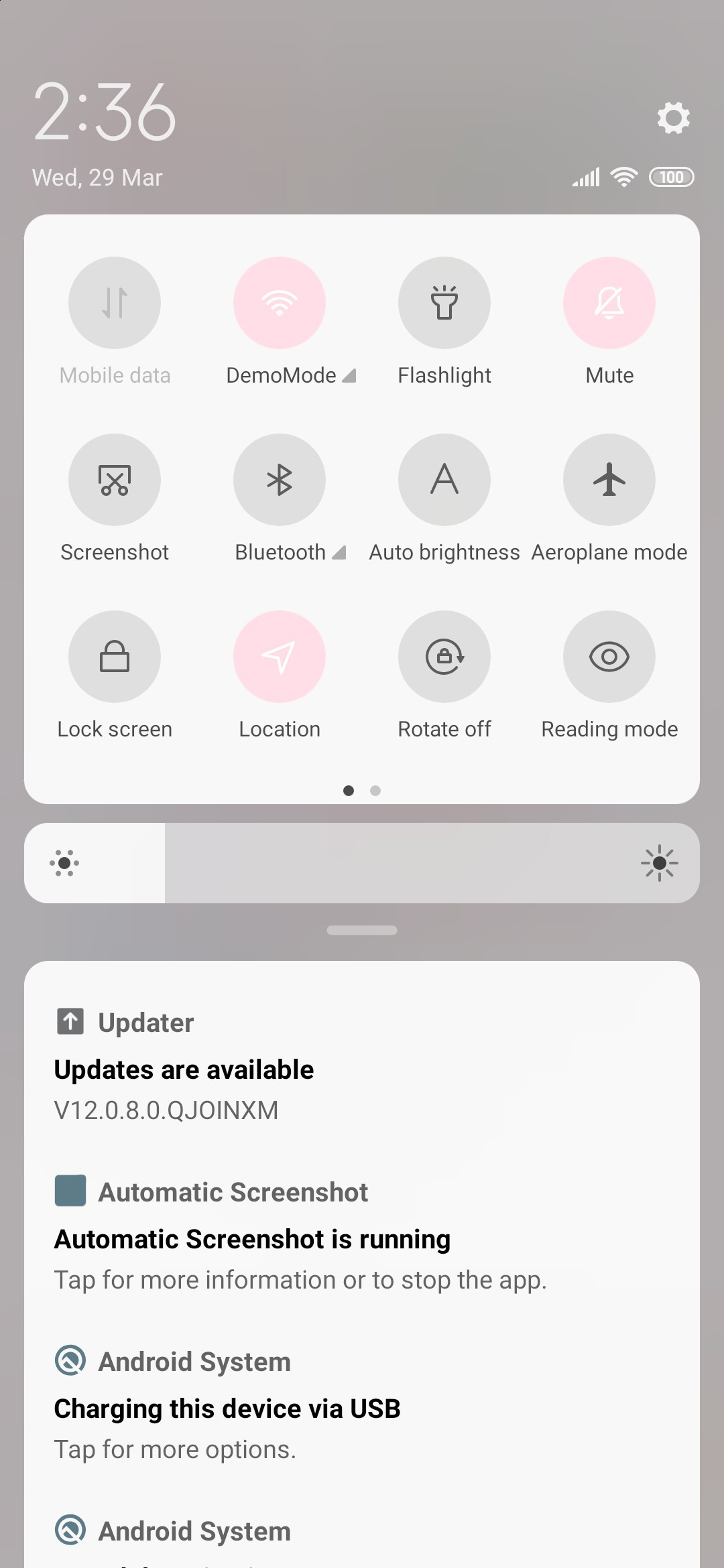Open the Automatic Screenshot is running notification
The width and height of the screenshot is (724, 1568).
pyautogui.click(x=362, y=1235)
